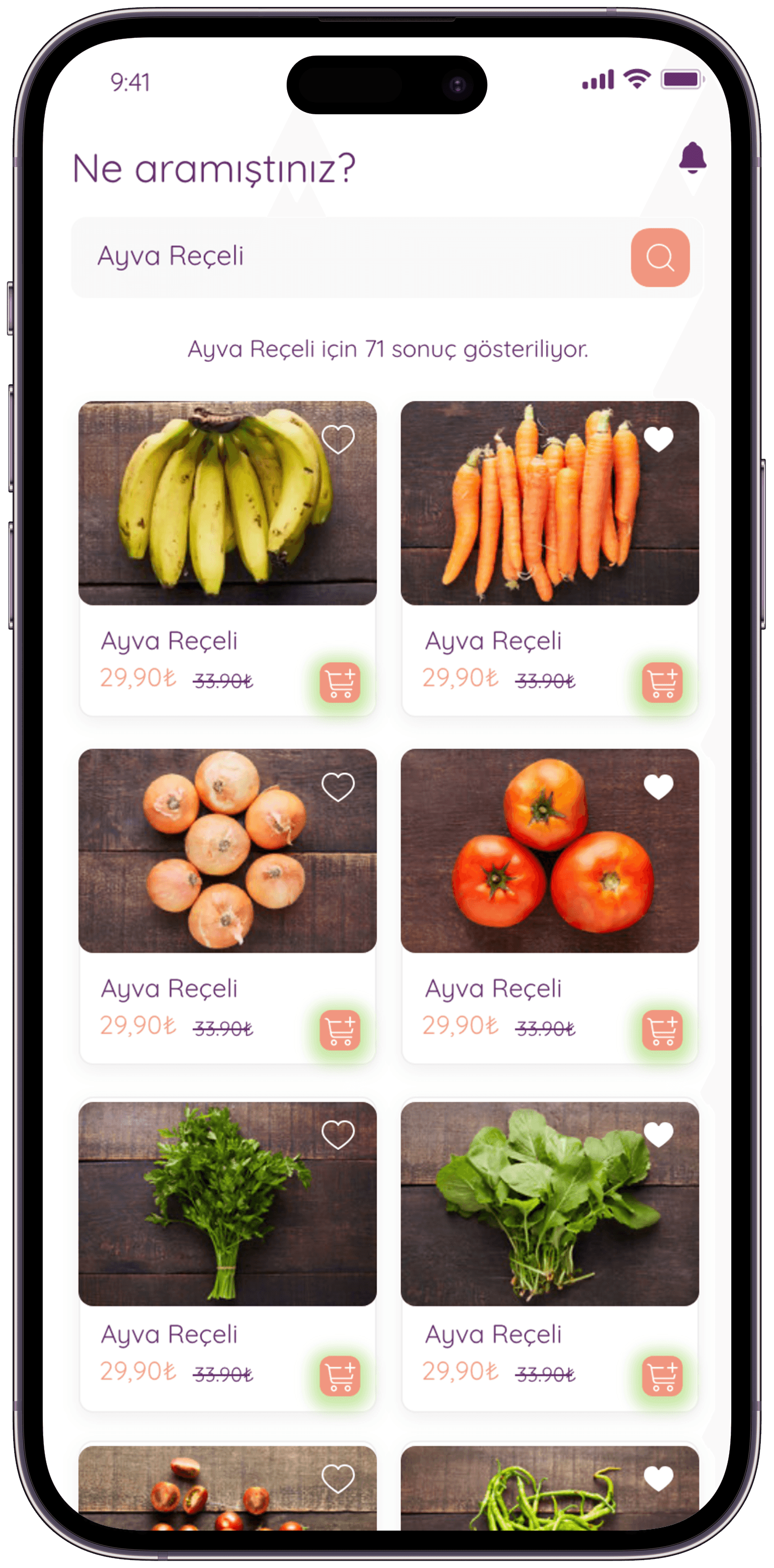Viewport: 774px width, 1568px height.
Task: Unfavorite the green peppers product
Action: click(658, 1479)
